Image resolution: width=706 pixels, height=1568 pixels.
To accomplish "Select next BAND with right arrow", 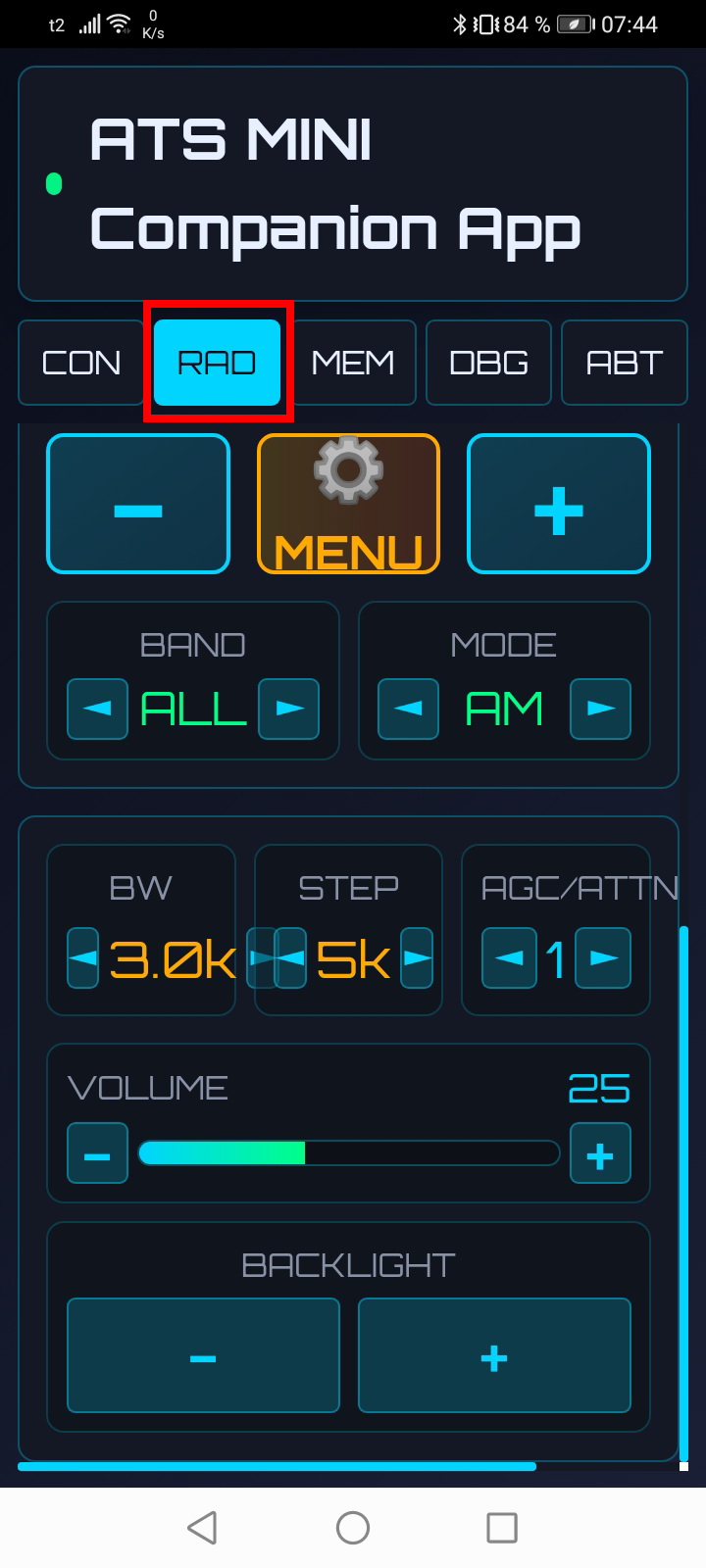I will (288, 709).
